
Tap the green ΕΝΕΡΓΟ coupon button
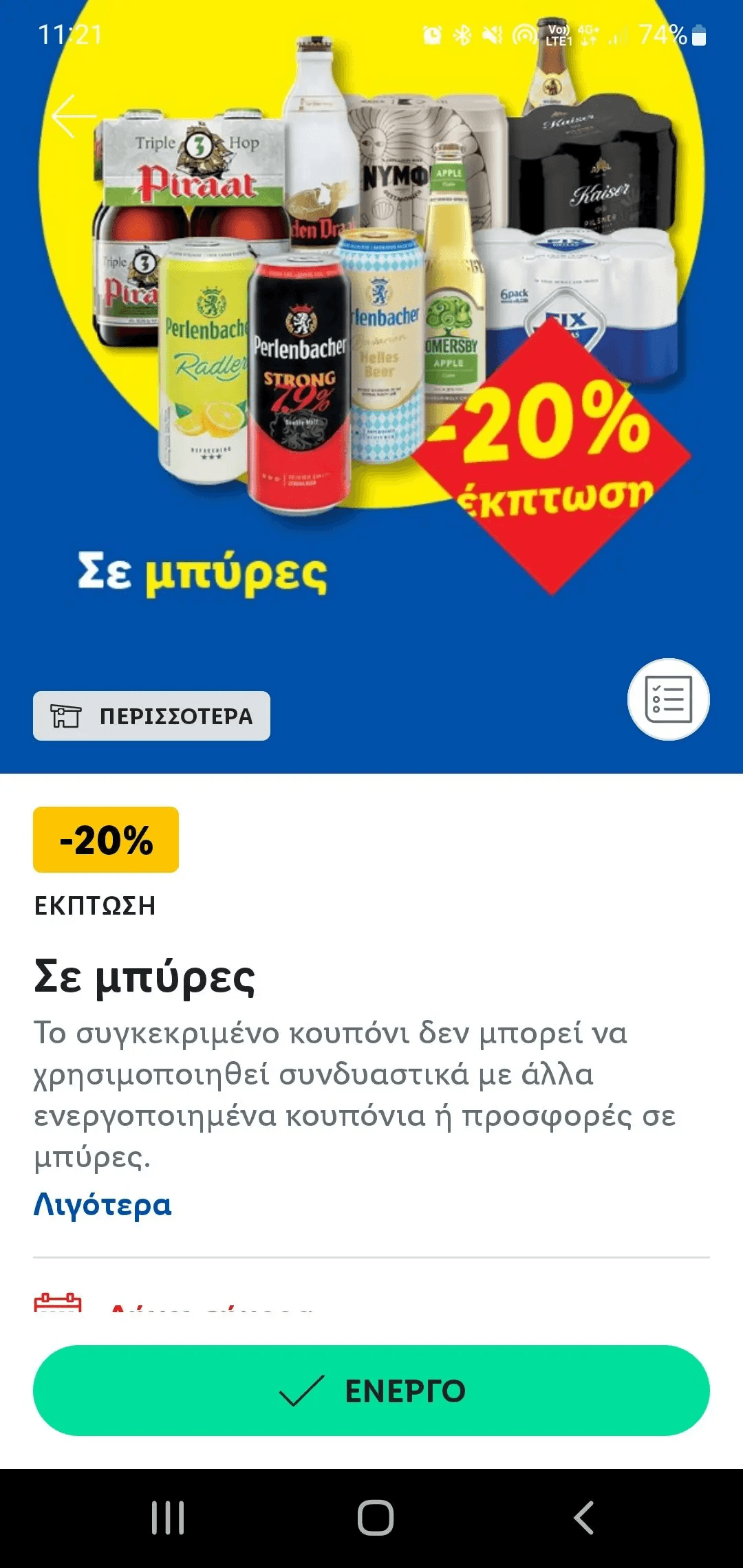point(371,1391)
